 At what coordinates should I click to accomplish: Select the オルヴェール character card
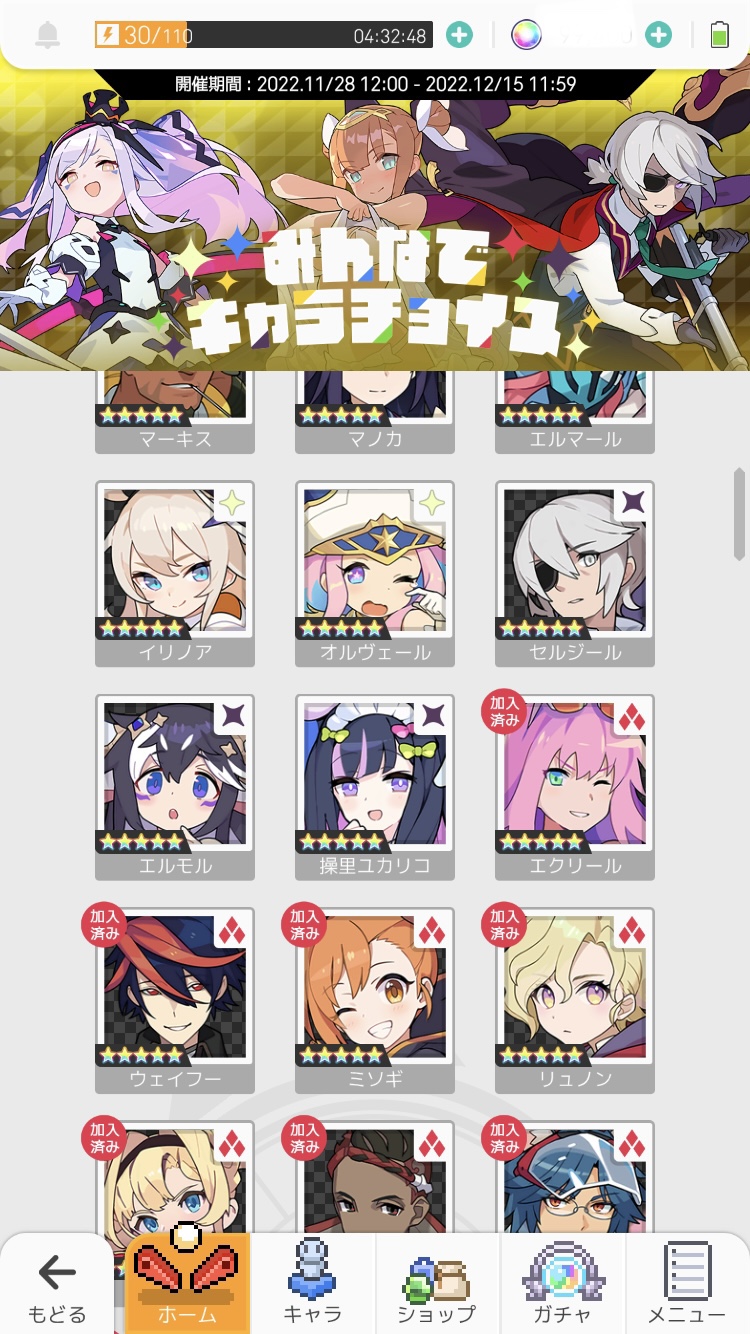375,572
